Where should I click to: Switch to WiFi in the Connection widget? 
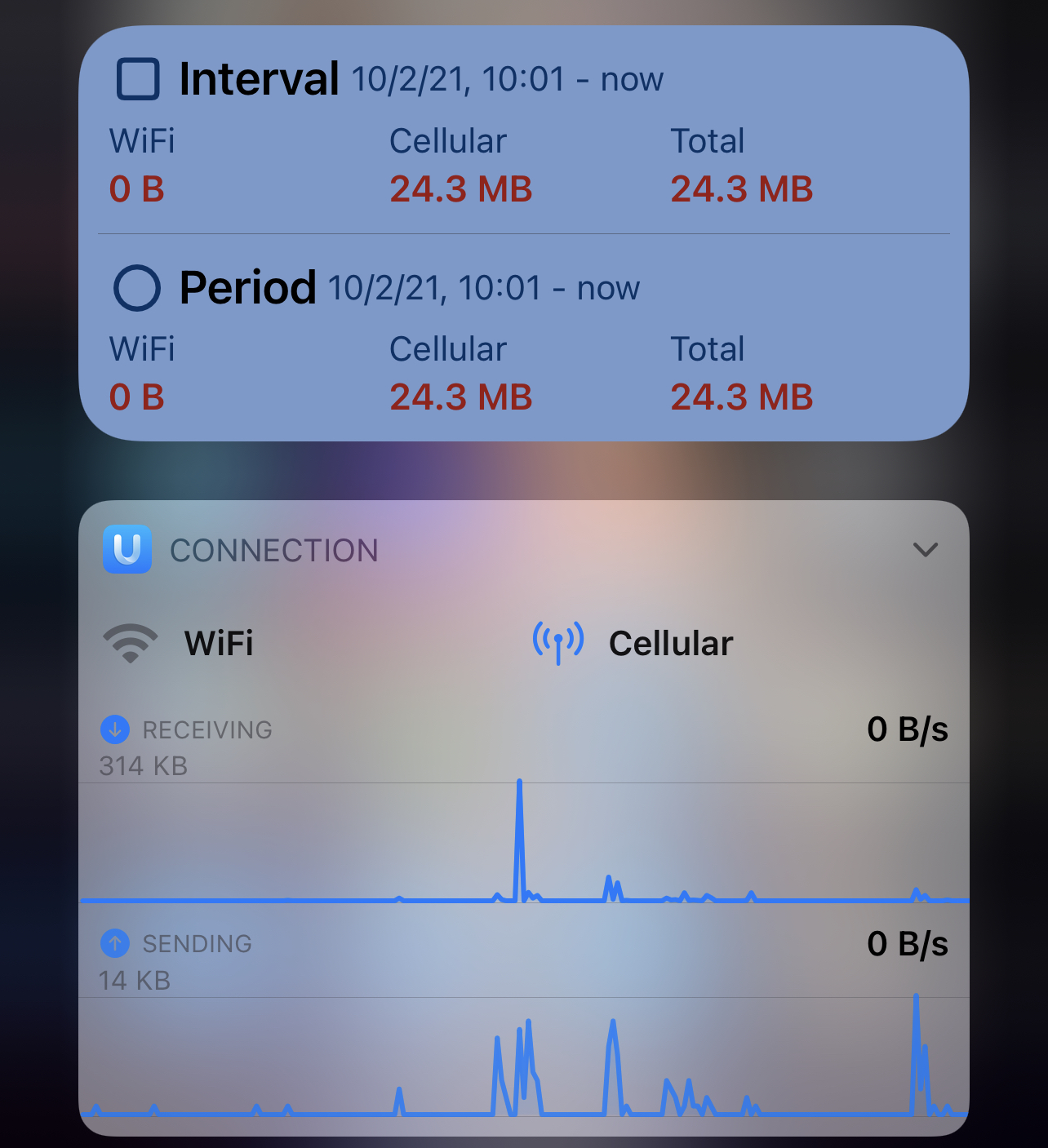(180, 643)
